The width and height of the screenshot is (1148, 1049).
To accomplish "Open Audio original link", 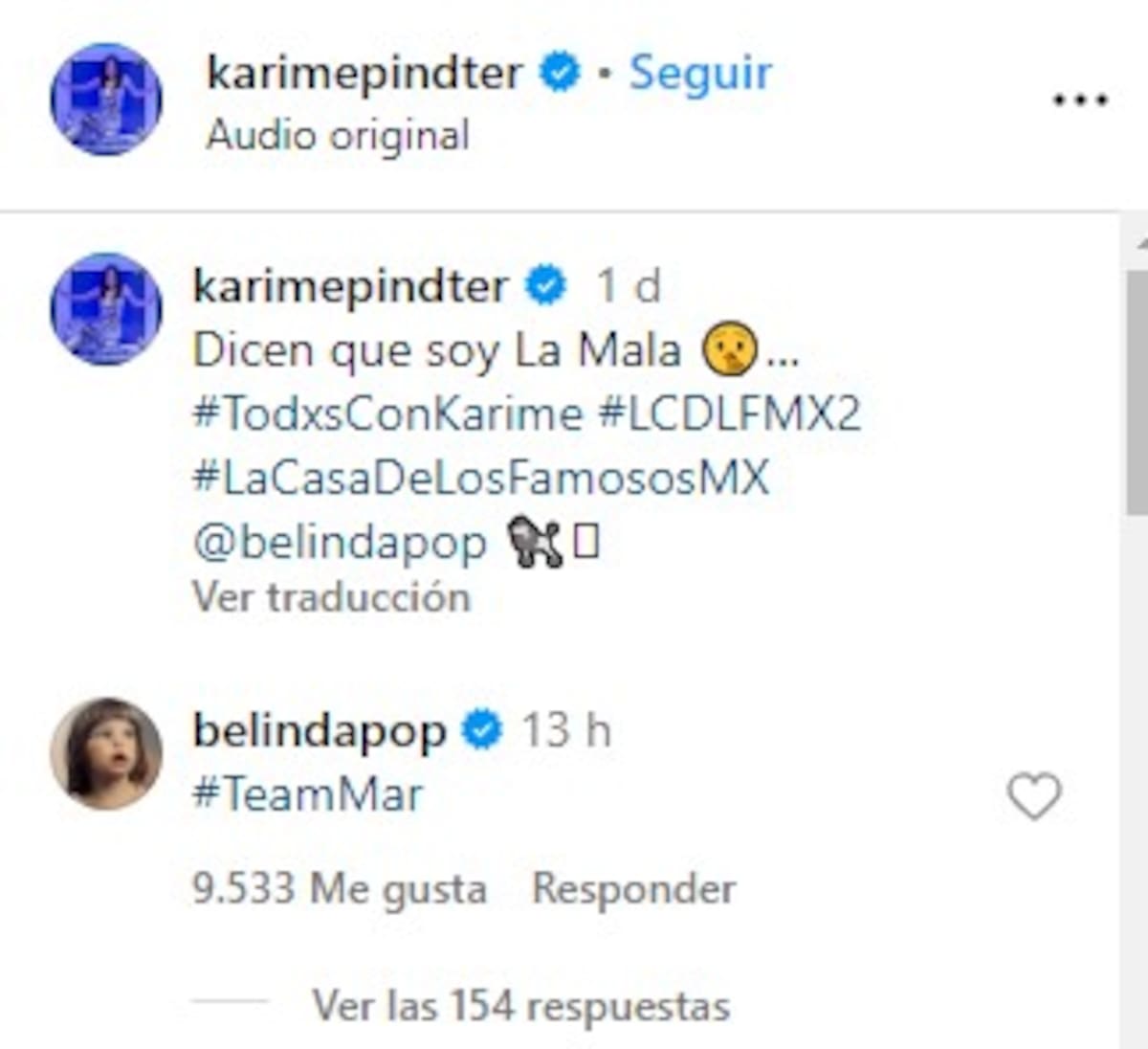I will pyautogui.click(x=338, y=135).
